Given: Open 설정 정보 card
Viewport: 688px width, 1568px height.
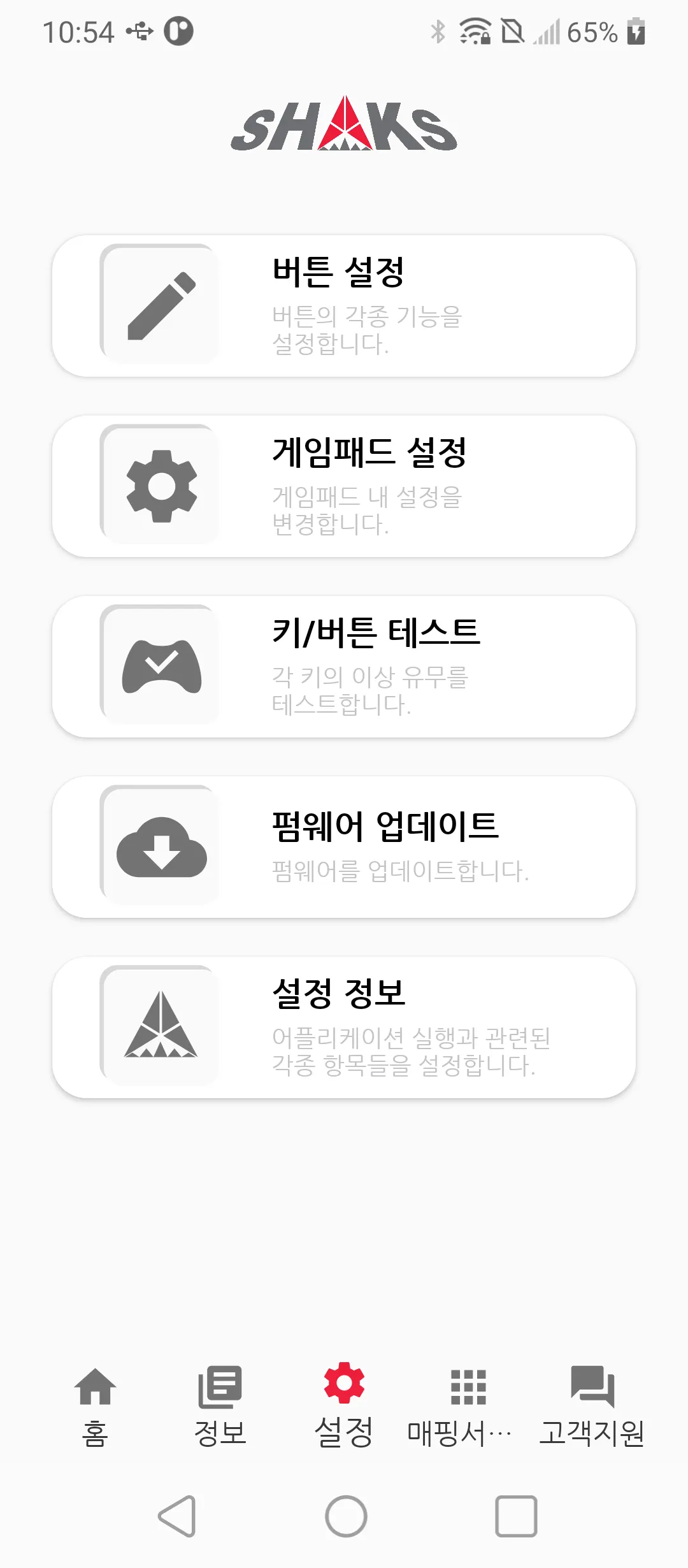Looking at the screenshot, I should [x=344, y=1027].
